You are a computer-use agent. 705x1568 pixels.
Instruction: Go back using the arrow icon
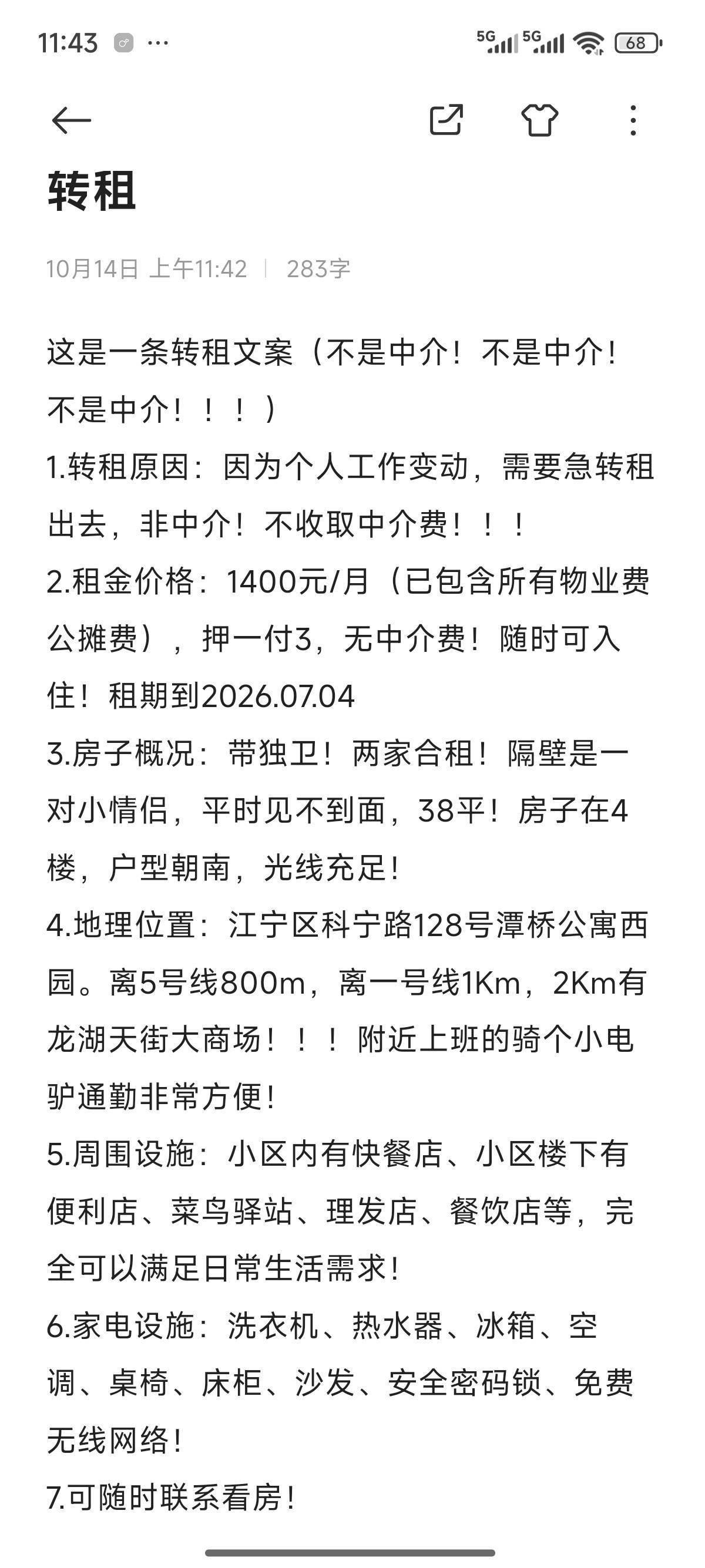coord(71,120)
